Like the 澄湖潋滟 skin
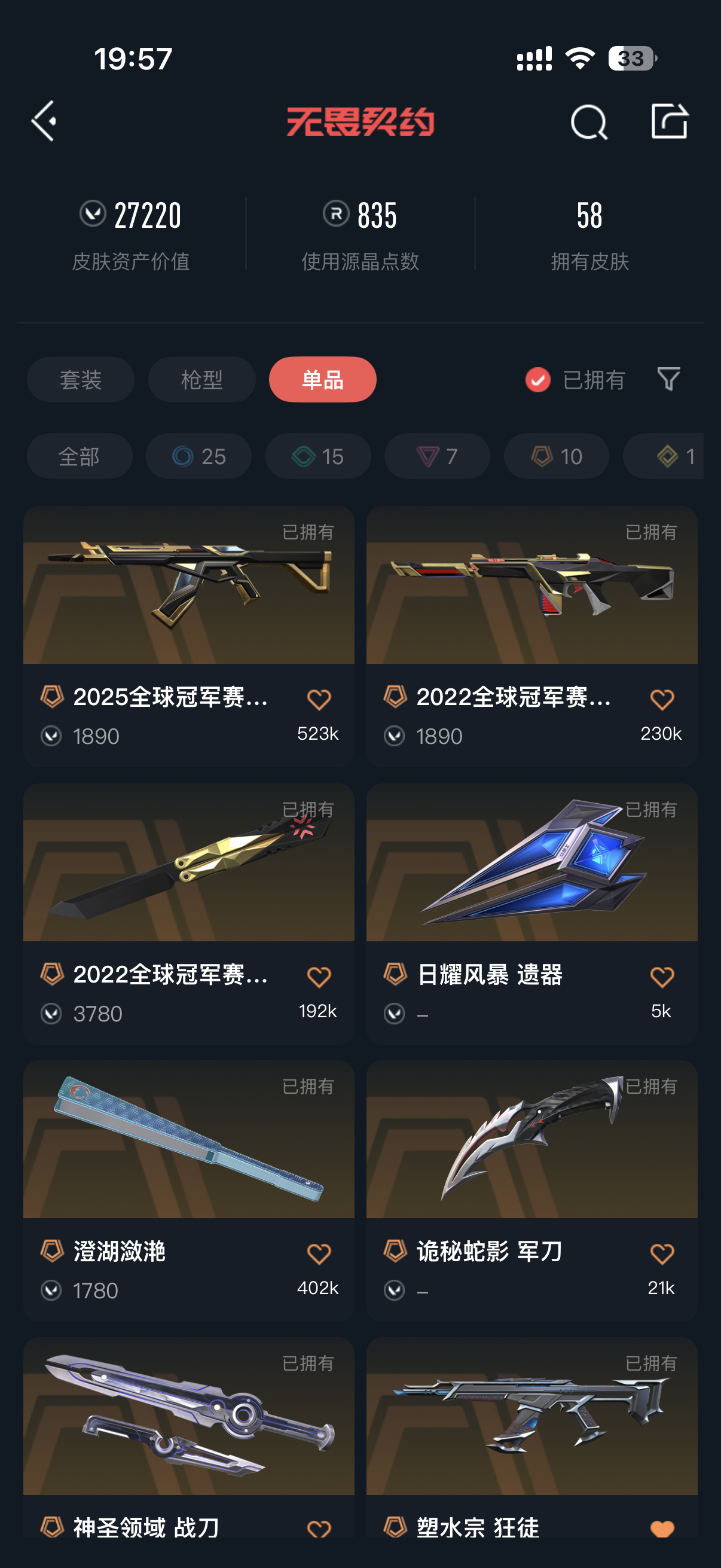Viewport: 721px width, 1568px height. [319, 1254]
